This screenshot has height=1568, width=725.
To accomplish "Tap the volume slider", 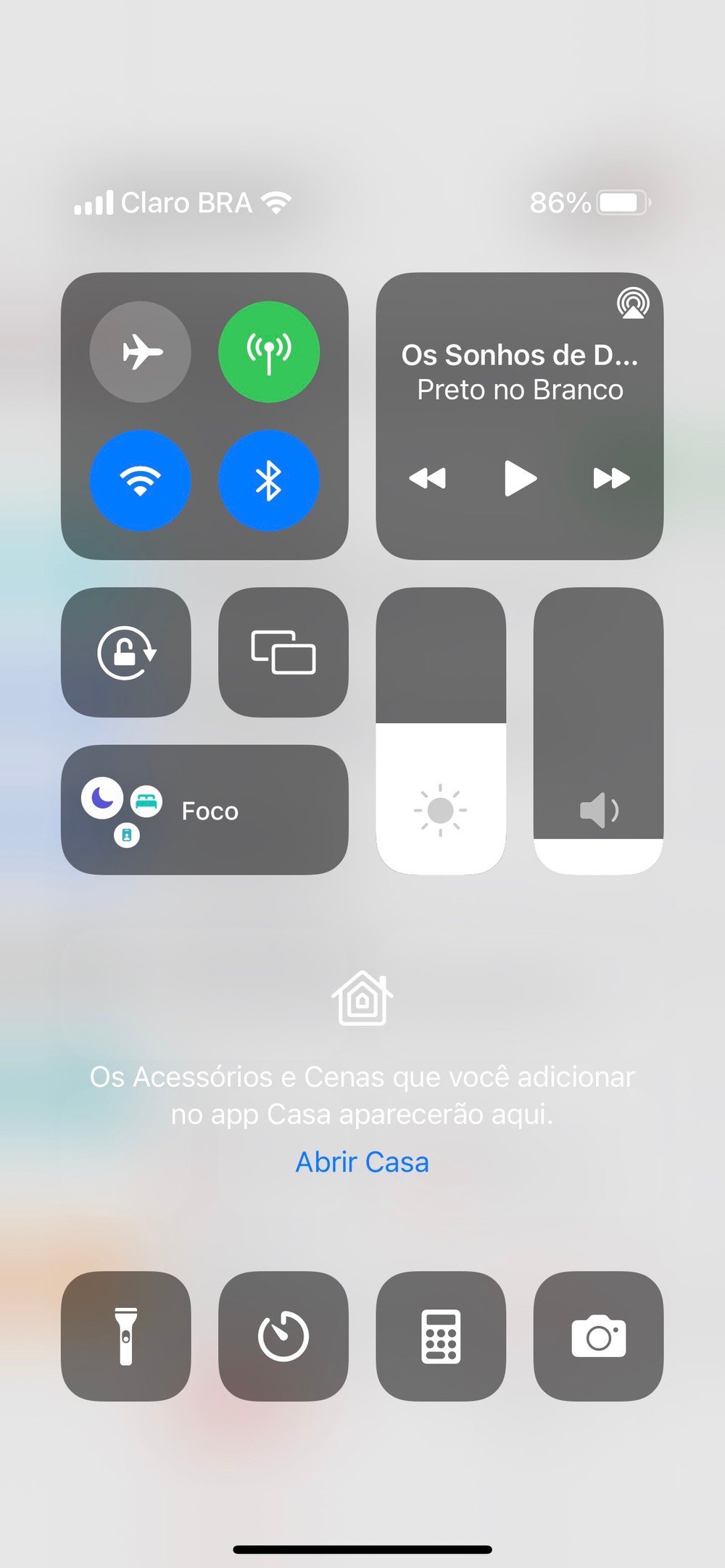I will click(x=598, y=730).
